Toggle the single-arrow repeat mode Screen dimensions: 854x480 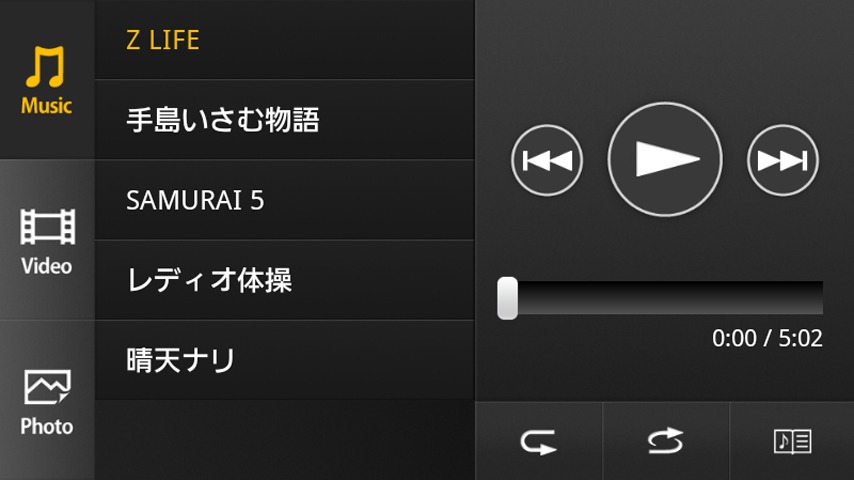(x=538, y=441)
